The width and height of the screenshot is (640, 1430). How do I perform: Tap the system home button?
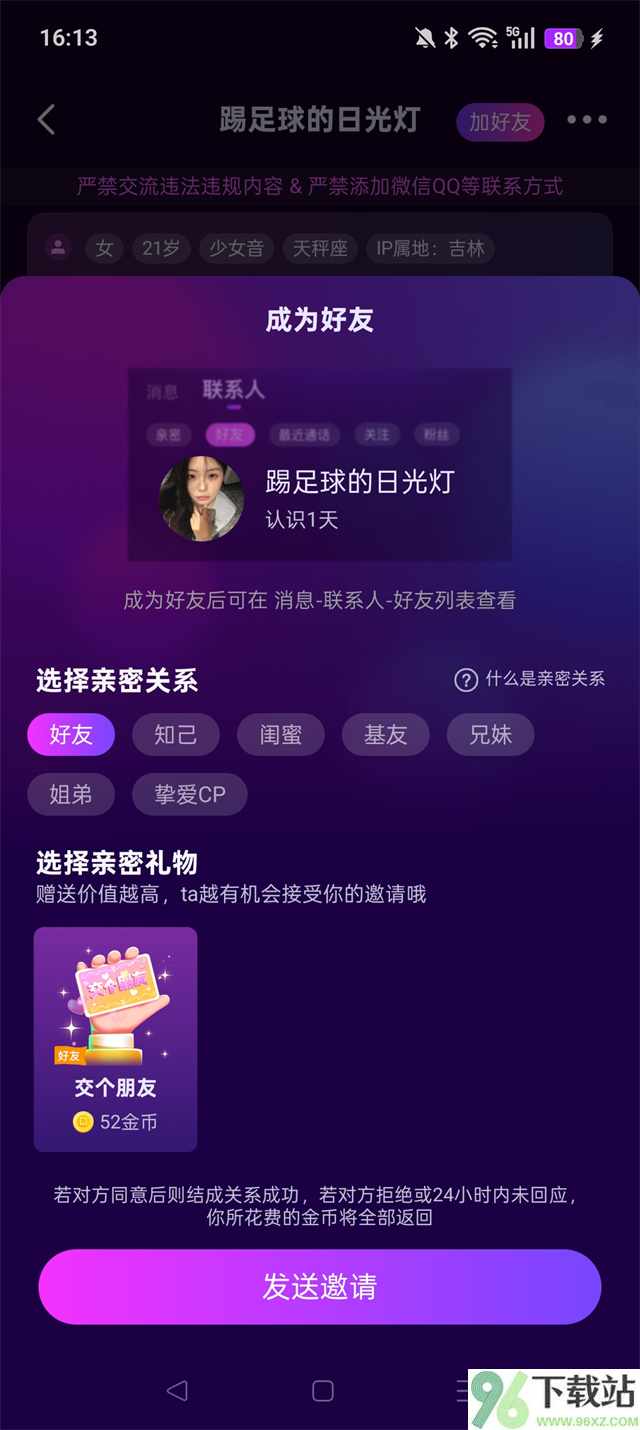[322, 1390]
